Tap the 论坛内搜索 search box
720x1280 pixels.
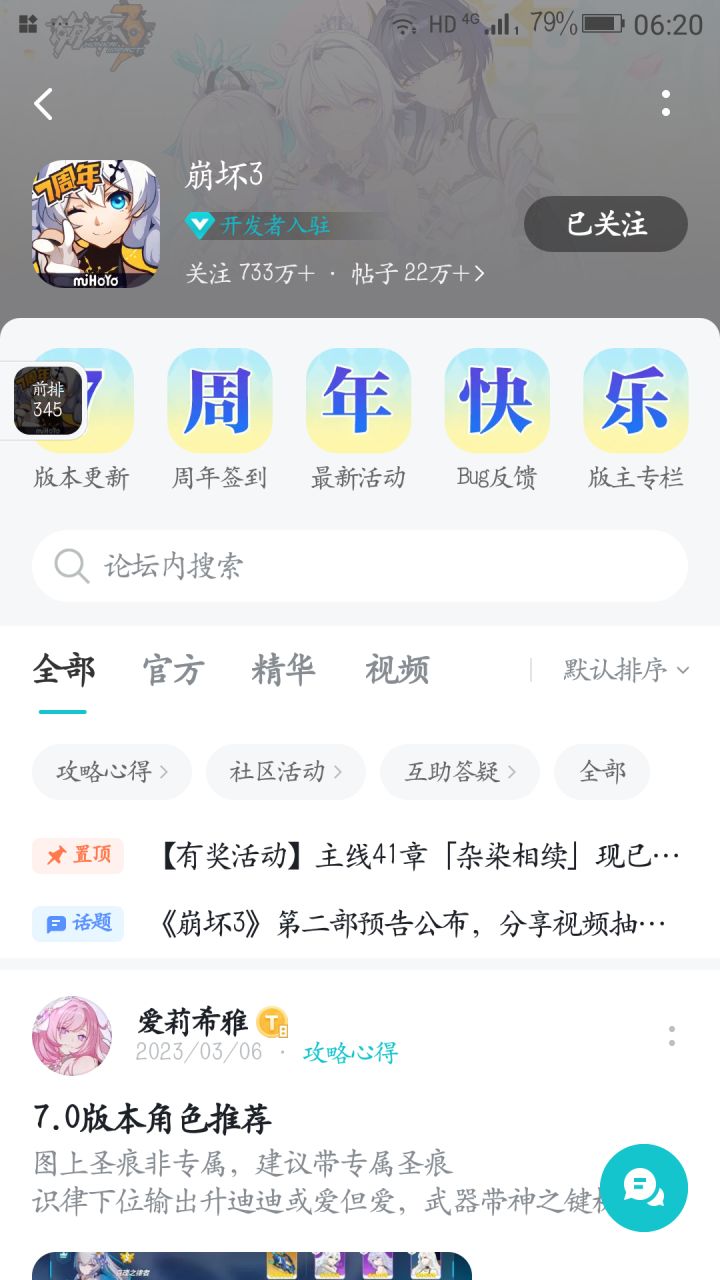point(360,566)
